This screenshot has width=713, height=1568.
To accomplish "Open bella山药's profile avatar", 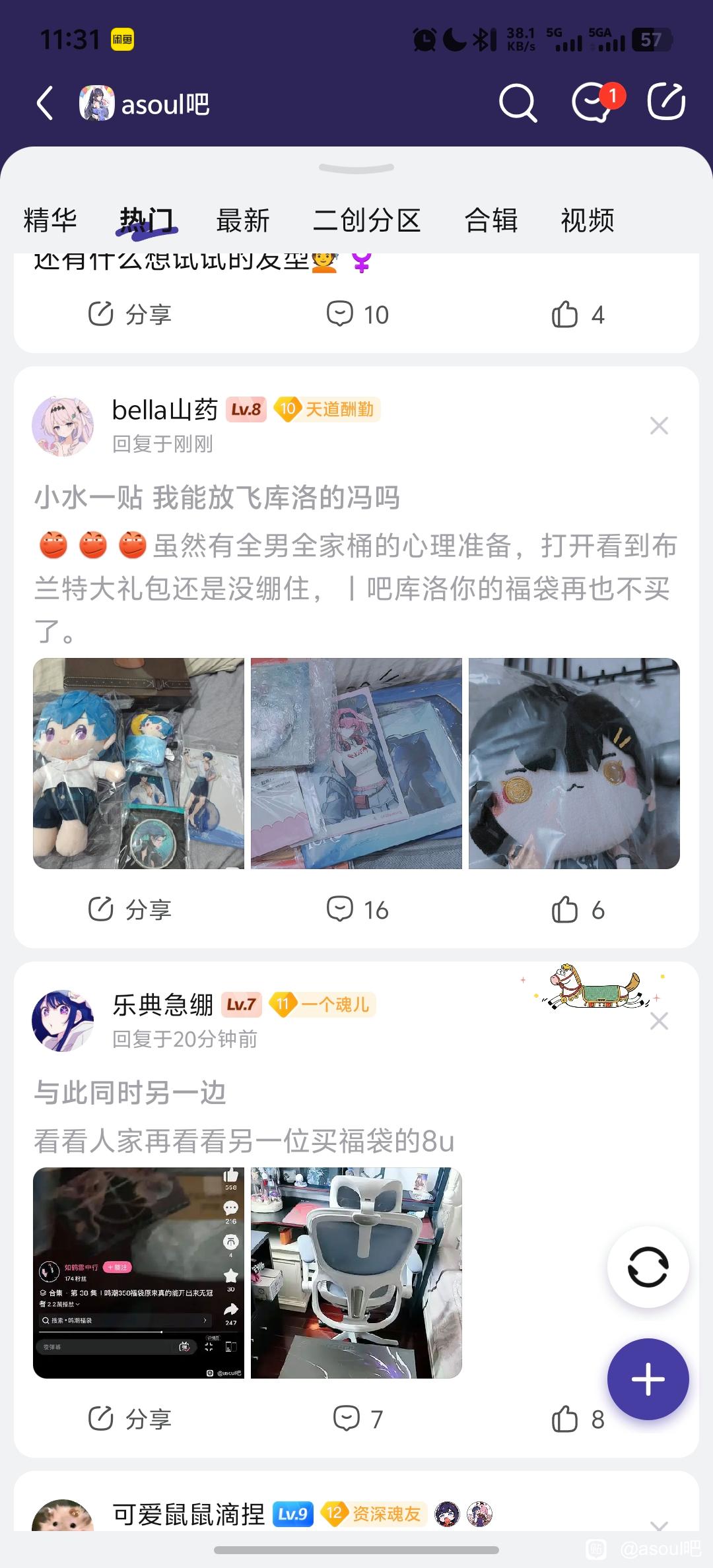I will click(63, 426).
